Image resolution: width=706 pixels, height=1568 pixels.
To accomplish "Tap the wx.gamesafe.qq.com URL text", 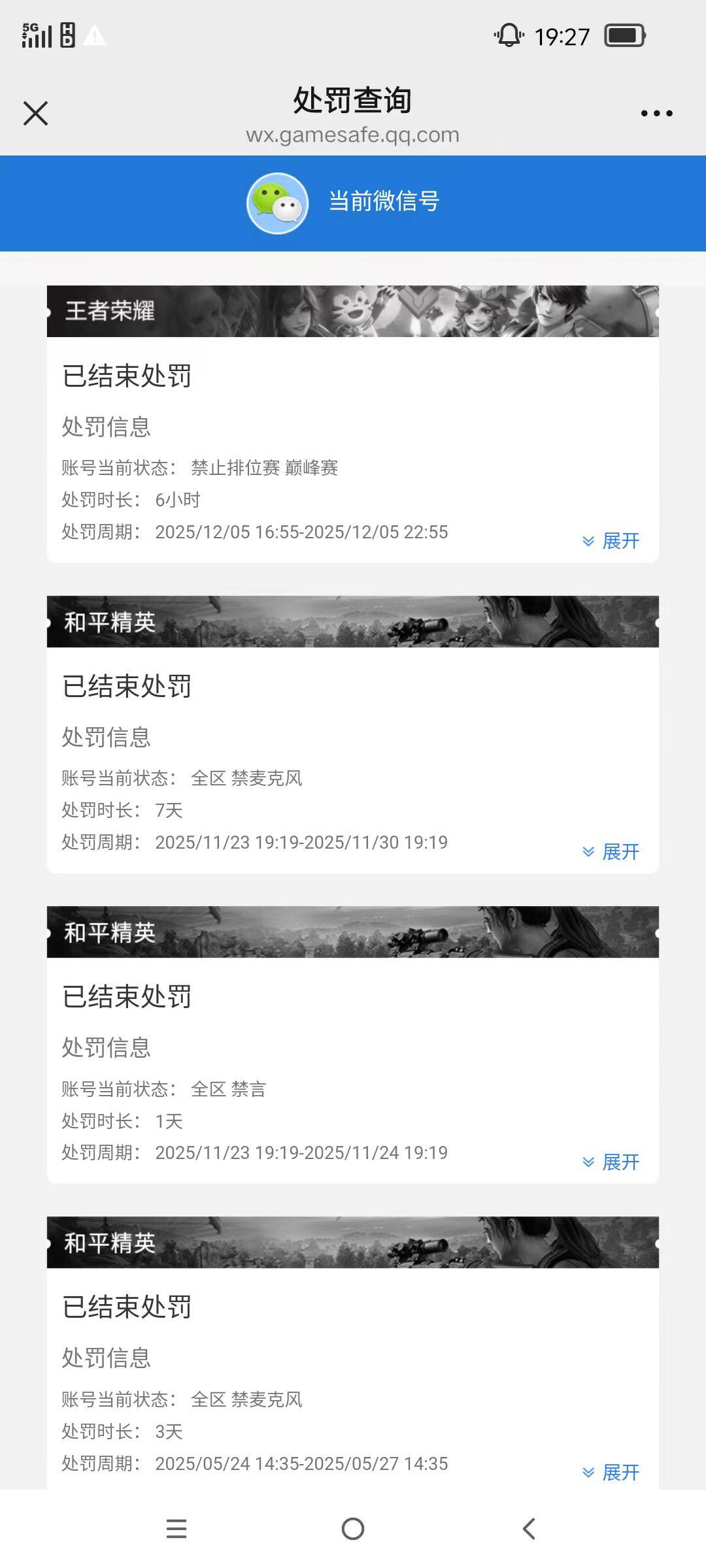I will pyautogui.click(x=353, y=135).
